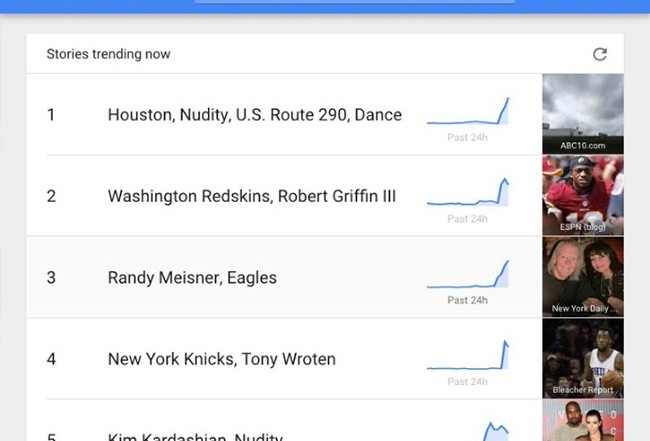View the Bleacher Report thumbnail
Screen dimensions: 650x441
point(582,358)
